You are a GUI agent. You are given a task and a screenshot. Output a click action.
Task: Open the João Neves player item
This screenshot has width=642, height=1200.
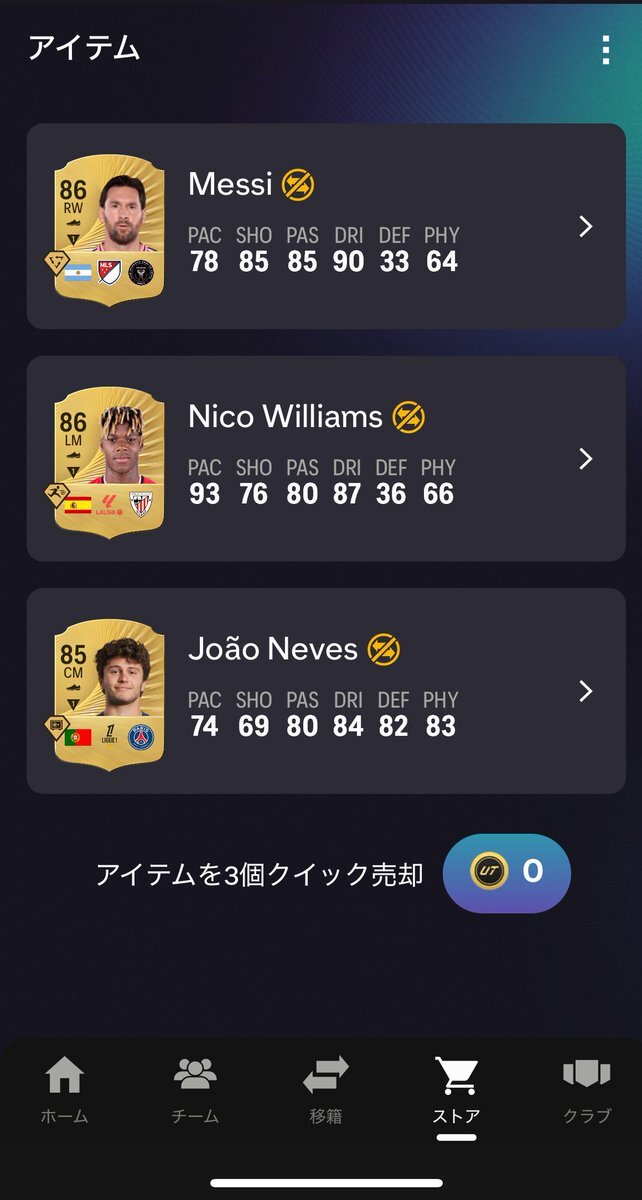click(326, 691)
